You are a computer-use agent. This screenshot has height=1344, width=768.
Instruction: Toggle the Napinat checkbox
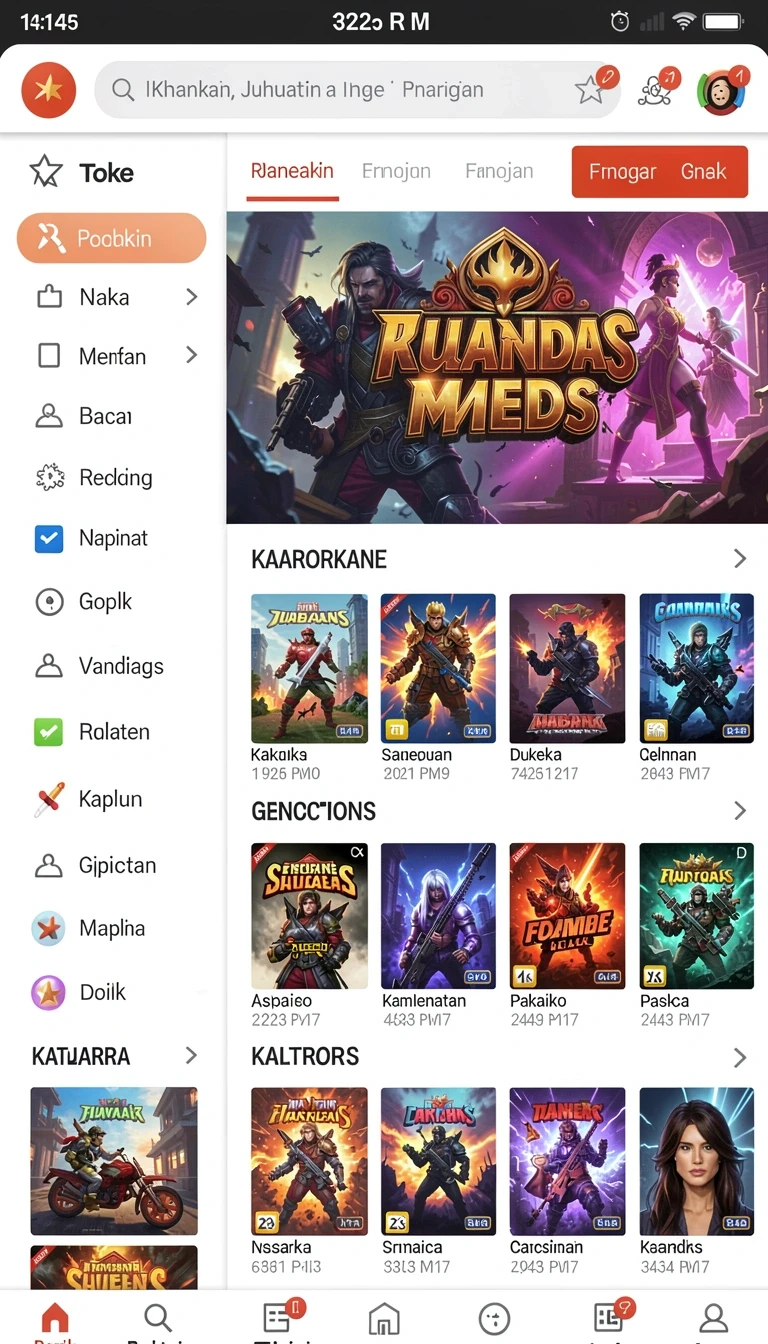click(x=49, y=538)
